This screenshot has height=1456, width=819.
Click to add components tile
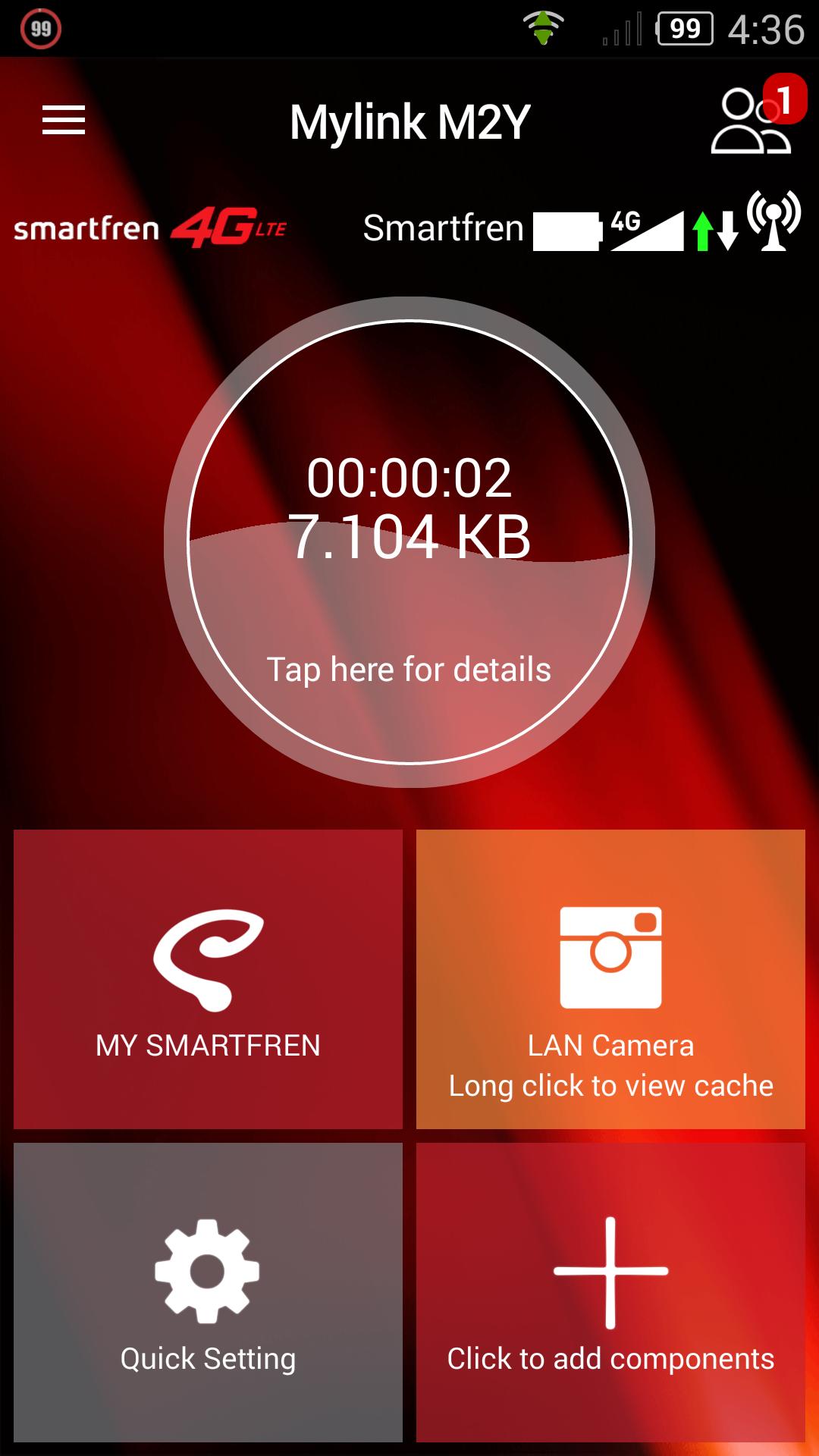610,1292
